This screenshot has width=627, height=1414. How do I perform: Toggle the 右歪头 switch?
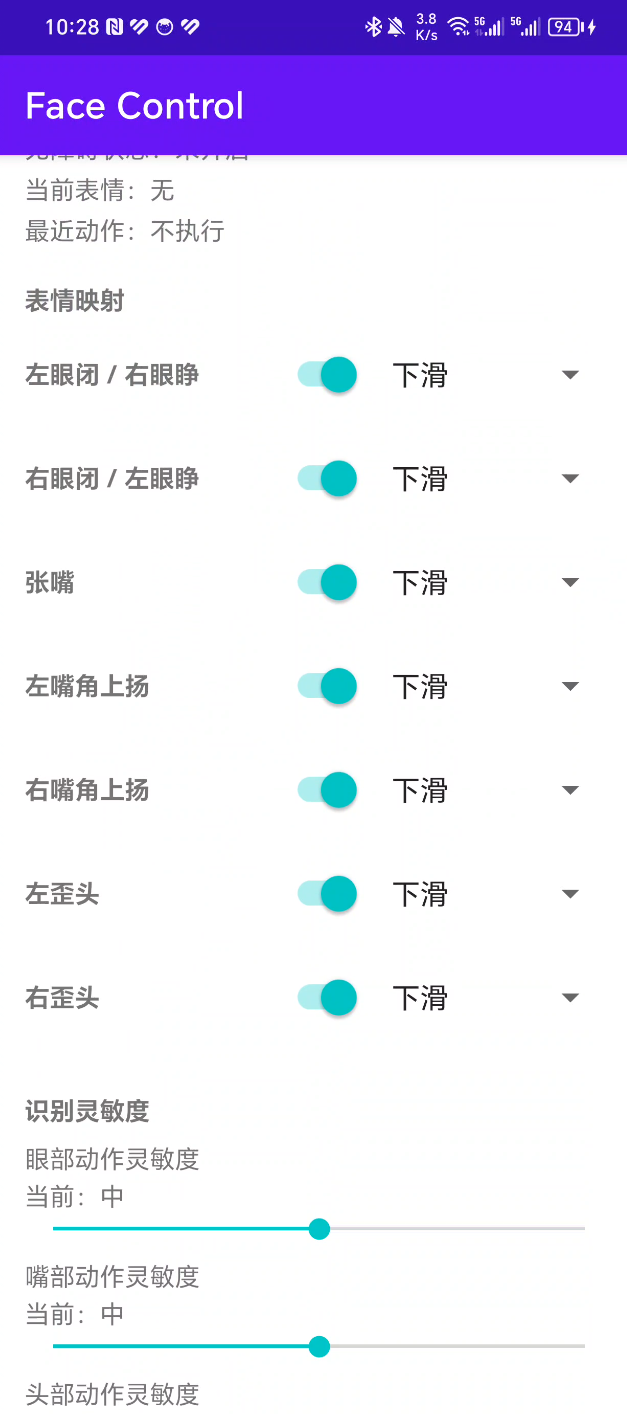327,998
